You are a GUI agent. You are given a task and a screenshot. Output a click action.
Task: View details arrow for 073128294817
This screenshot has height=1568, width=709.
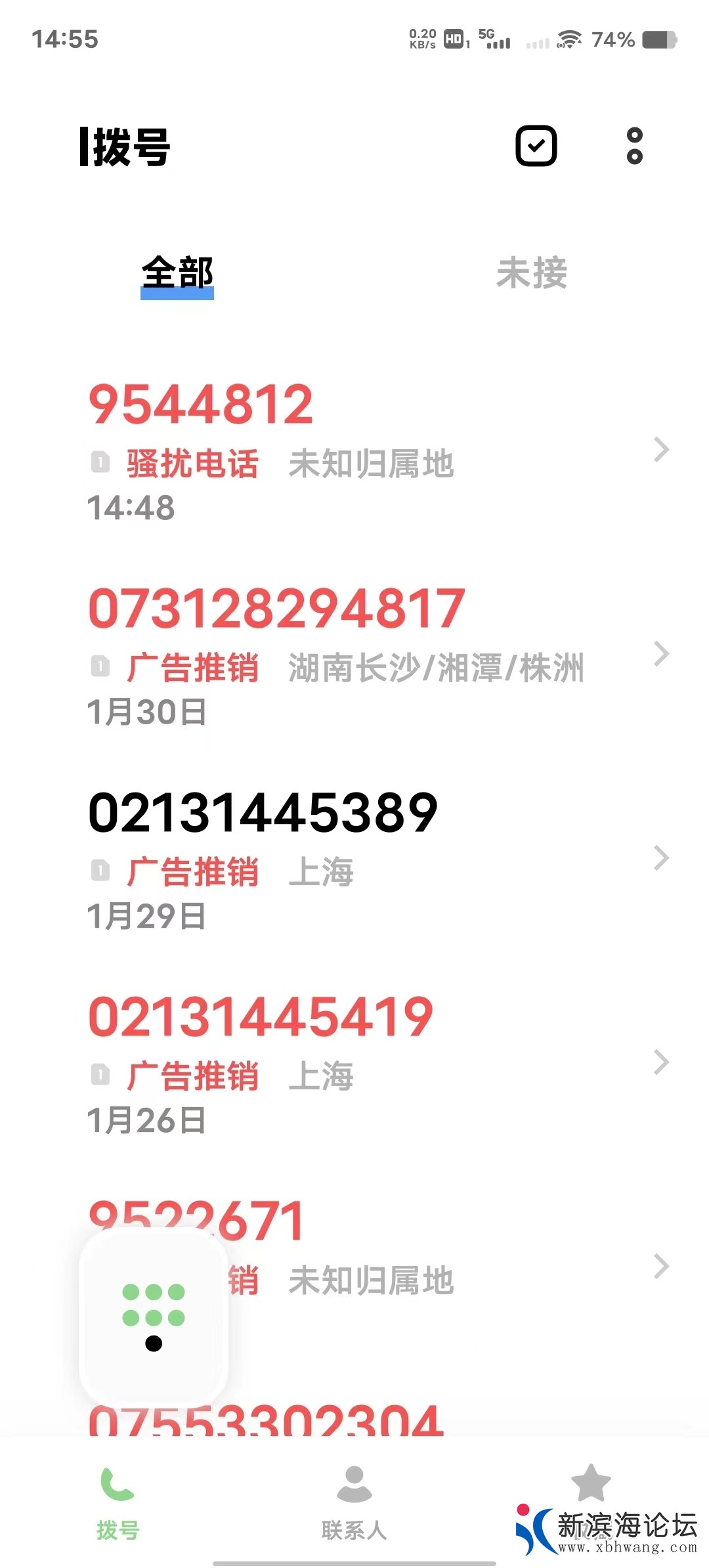[661, 654]
